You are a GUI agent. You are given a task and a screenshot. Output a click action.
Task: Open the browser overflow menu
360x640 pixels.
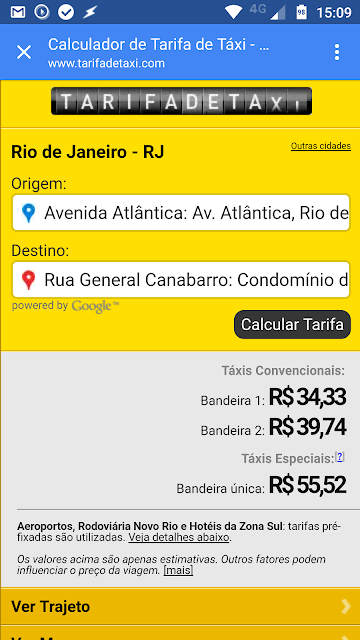pos(337,52)
